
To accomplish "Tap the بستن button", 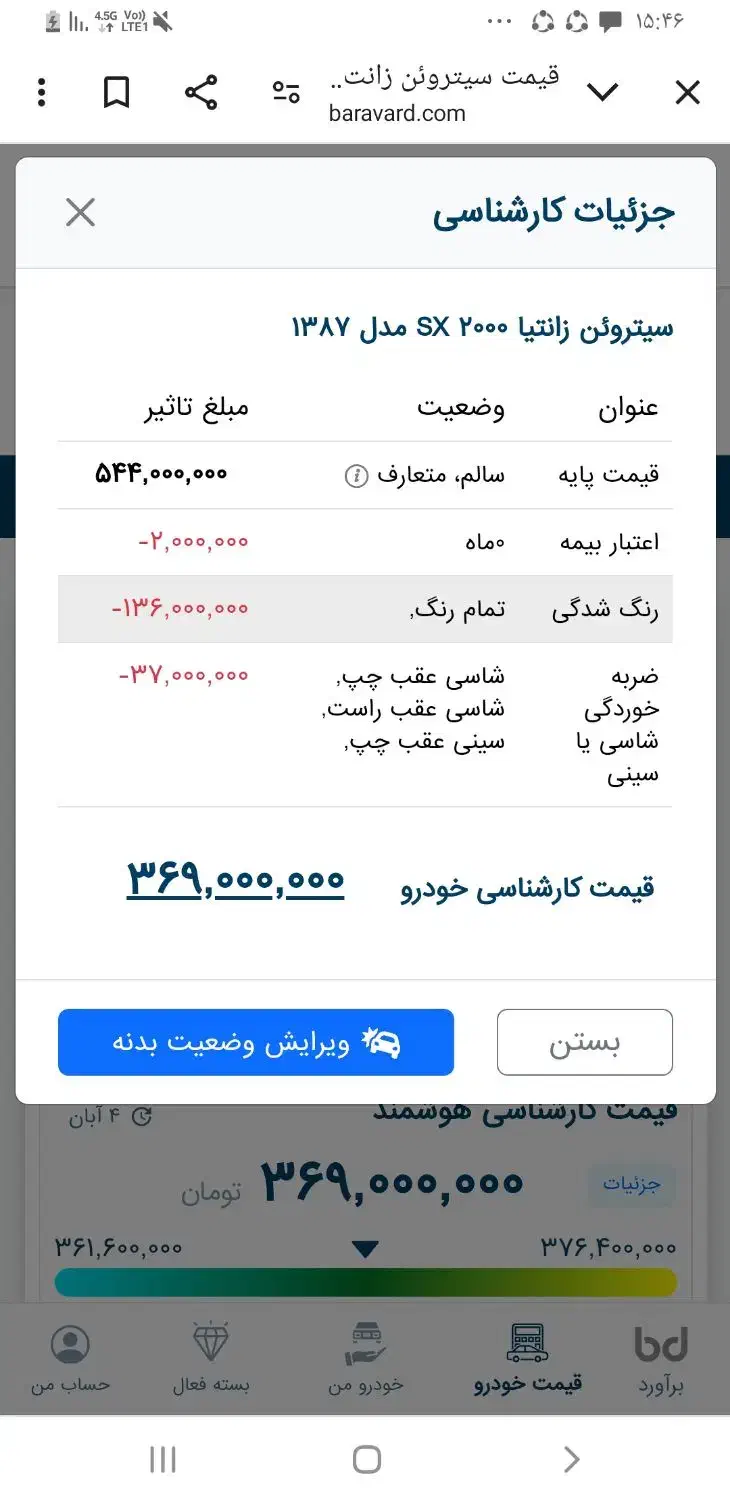I will 585,1042.
